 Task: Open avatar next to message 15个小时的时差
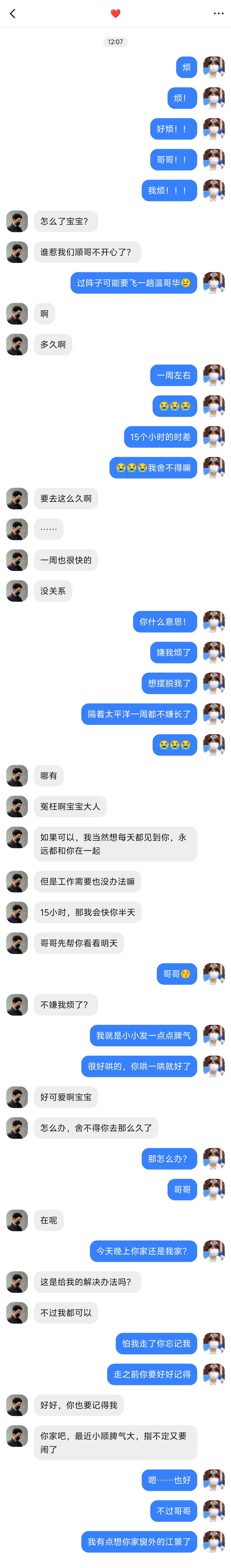[x=213, y=436]
